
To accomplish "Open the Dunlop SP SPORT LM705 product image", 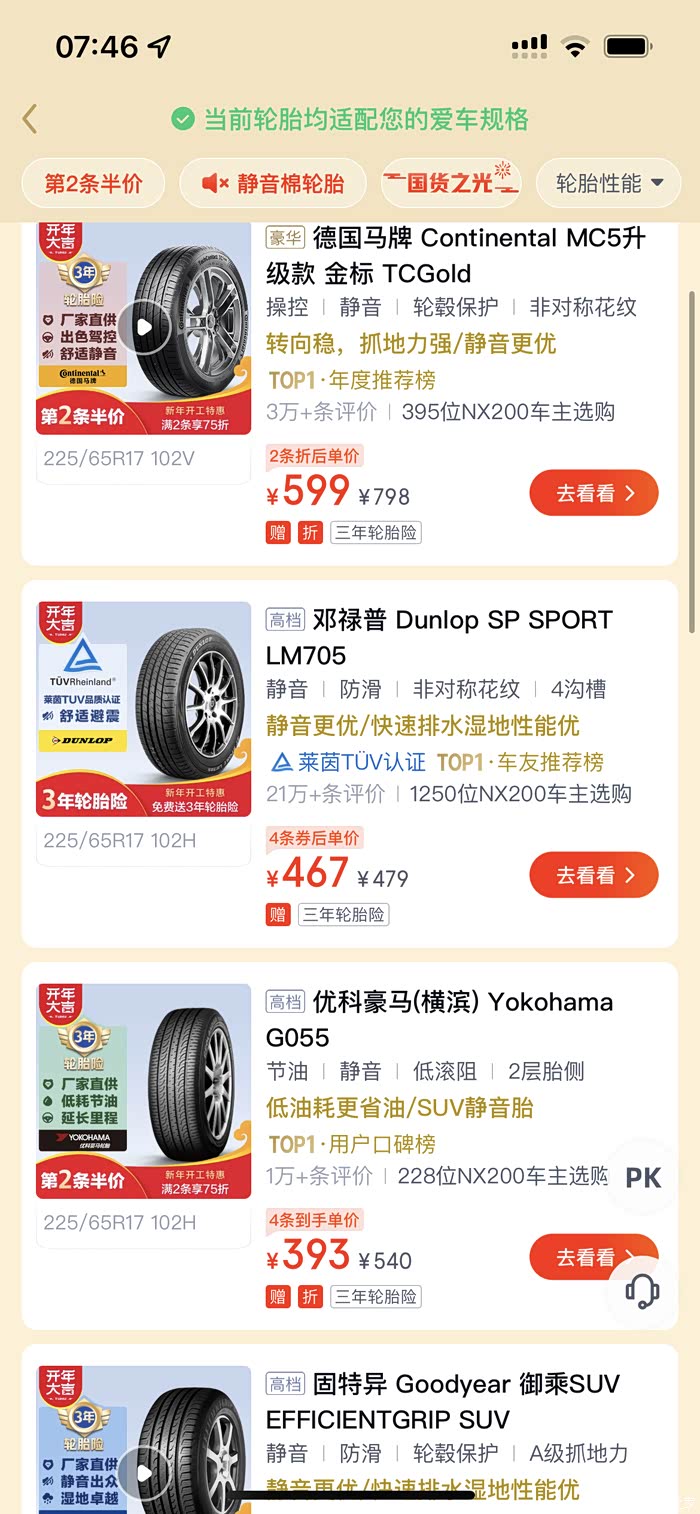I will [x=143, y=709].
